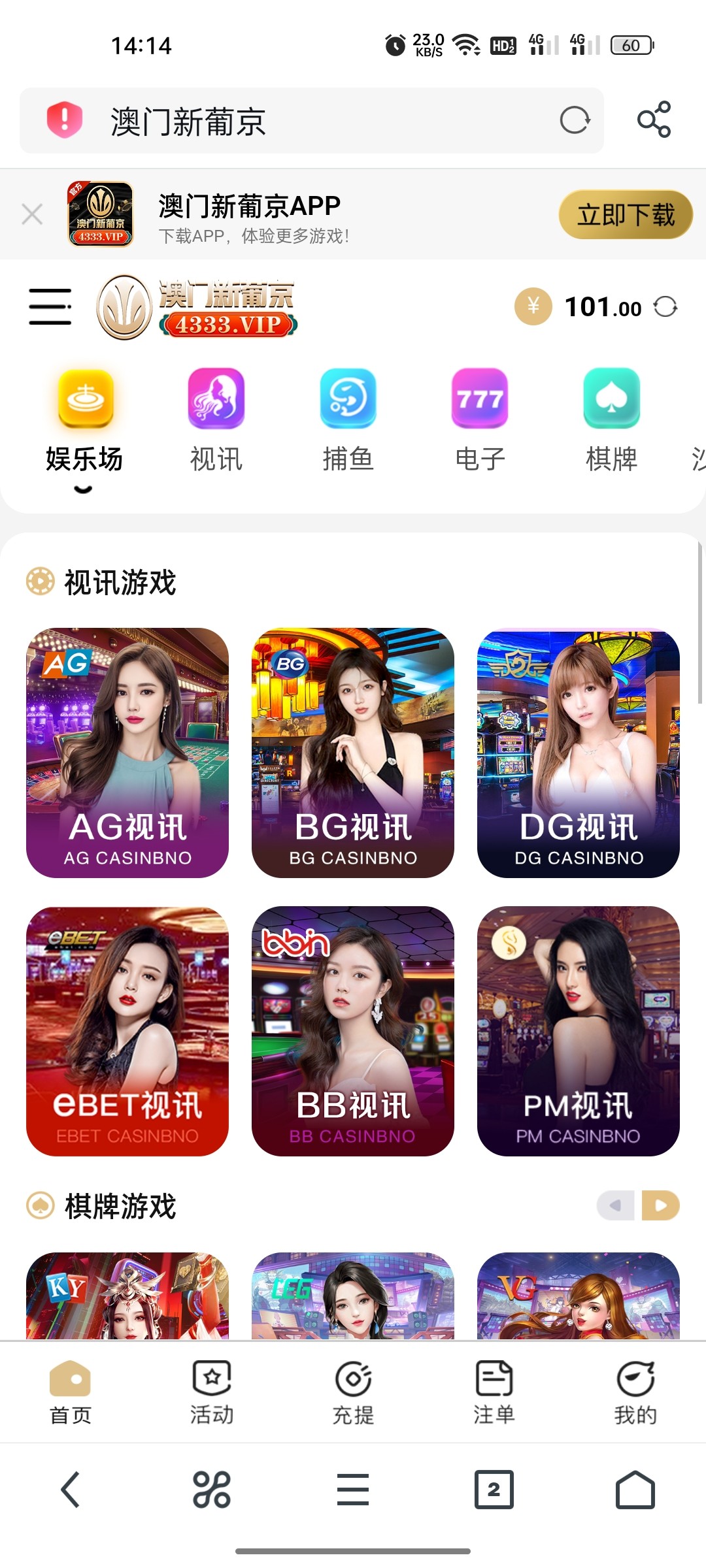Open the BB视讯 game card
Screen dimensions: 706x1568
(x=353, y=1031)
